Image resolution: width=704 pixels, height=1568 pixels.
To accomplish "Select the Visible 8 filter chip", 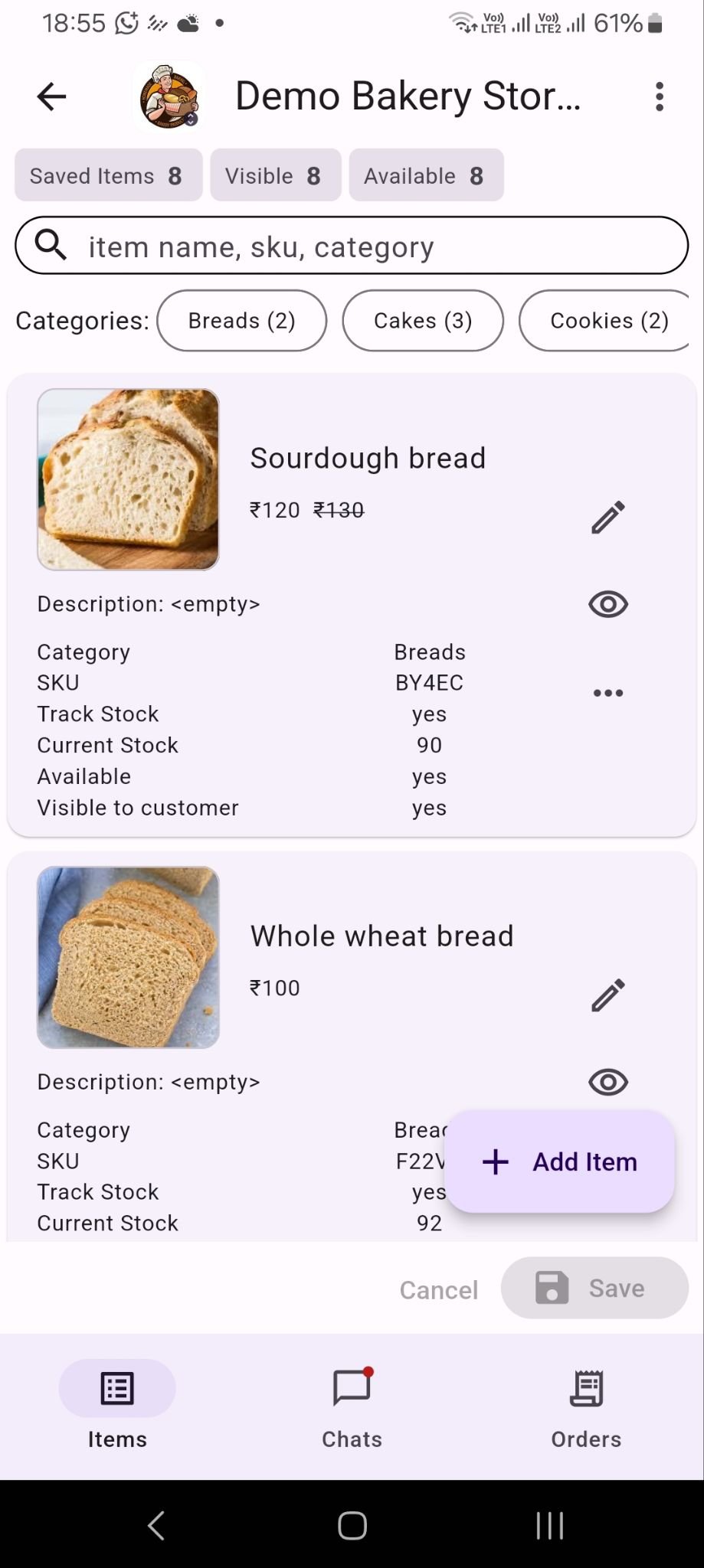I will coord(274,175).
